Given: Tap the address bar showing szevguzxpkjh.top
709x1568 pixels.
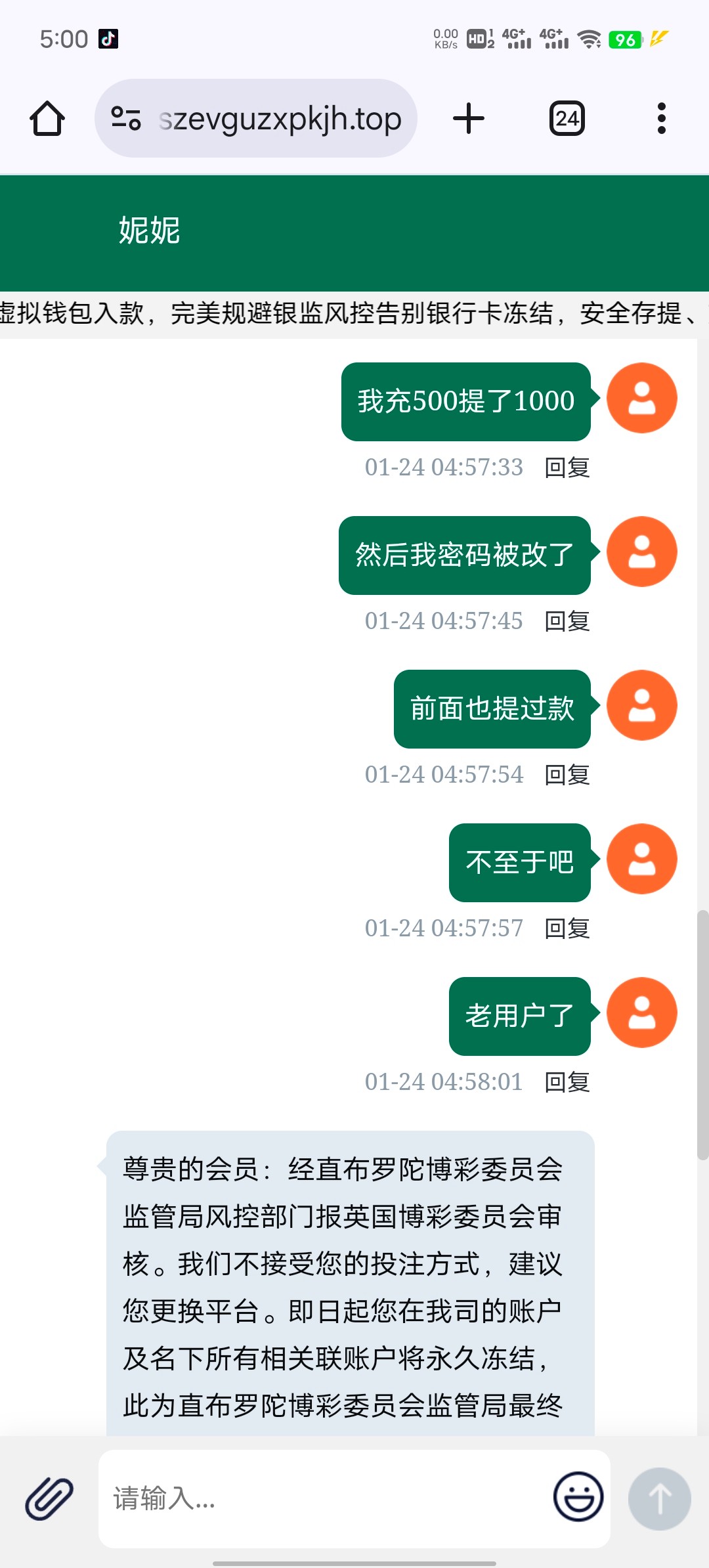Looking at the screenshot, I should [280, 119].
